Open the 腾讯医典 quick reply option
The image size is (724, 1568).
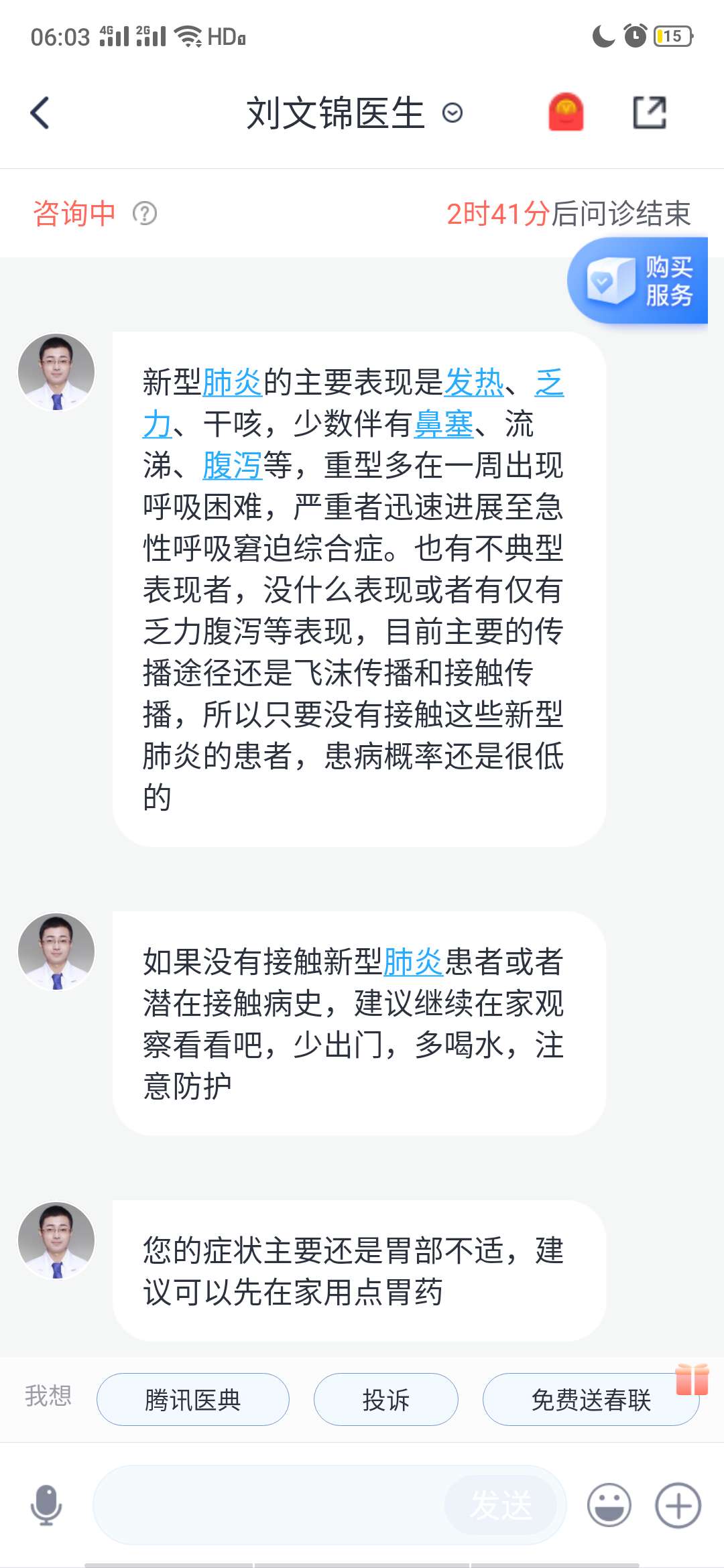point(192,1399)
